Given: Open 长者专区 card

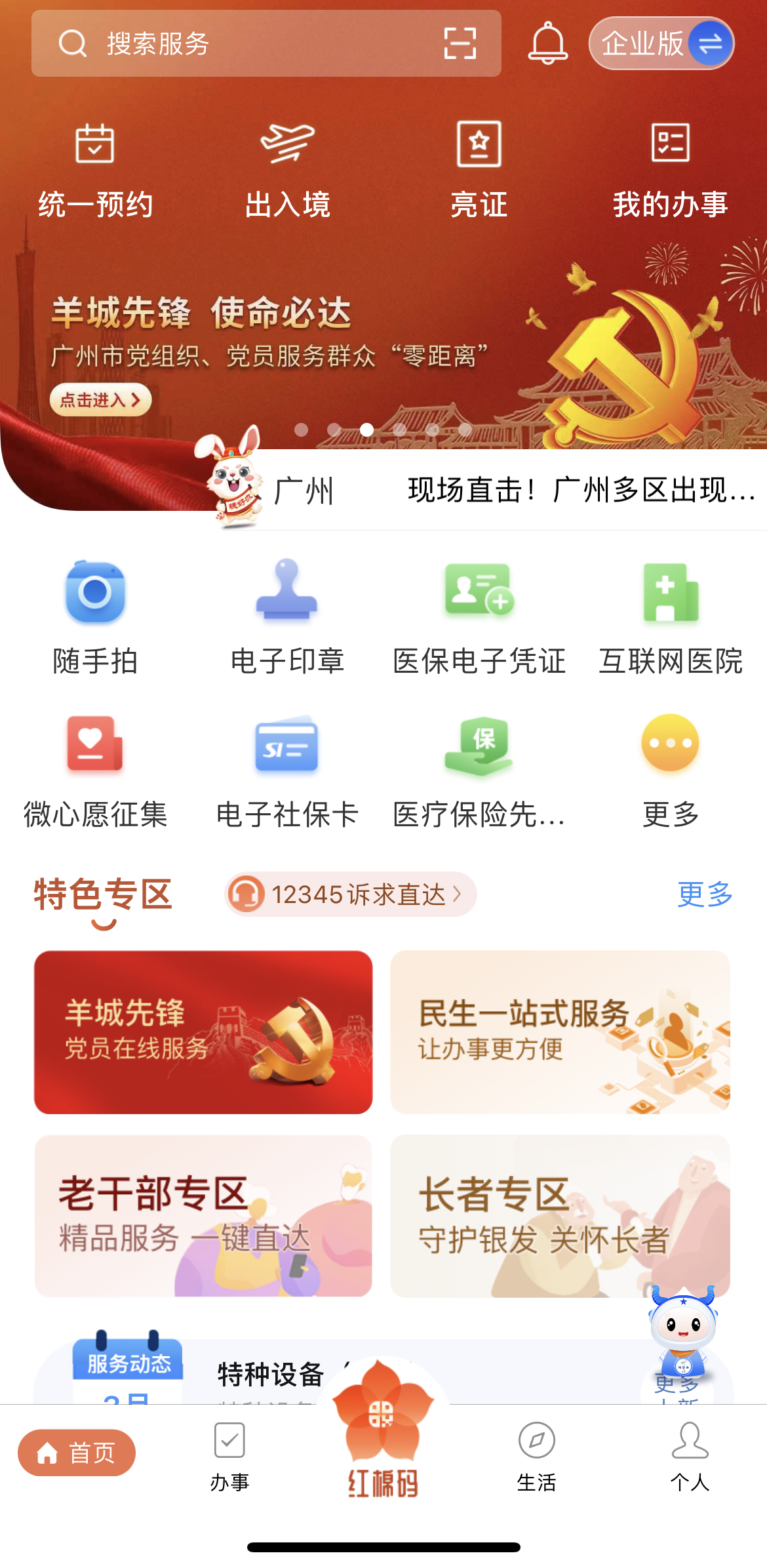Looking at the screenshot, I should [x=560, y=1216].
